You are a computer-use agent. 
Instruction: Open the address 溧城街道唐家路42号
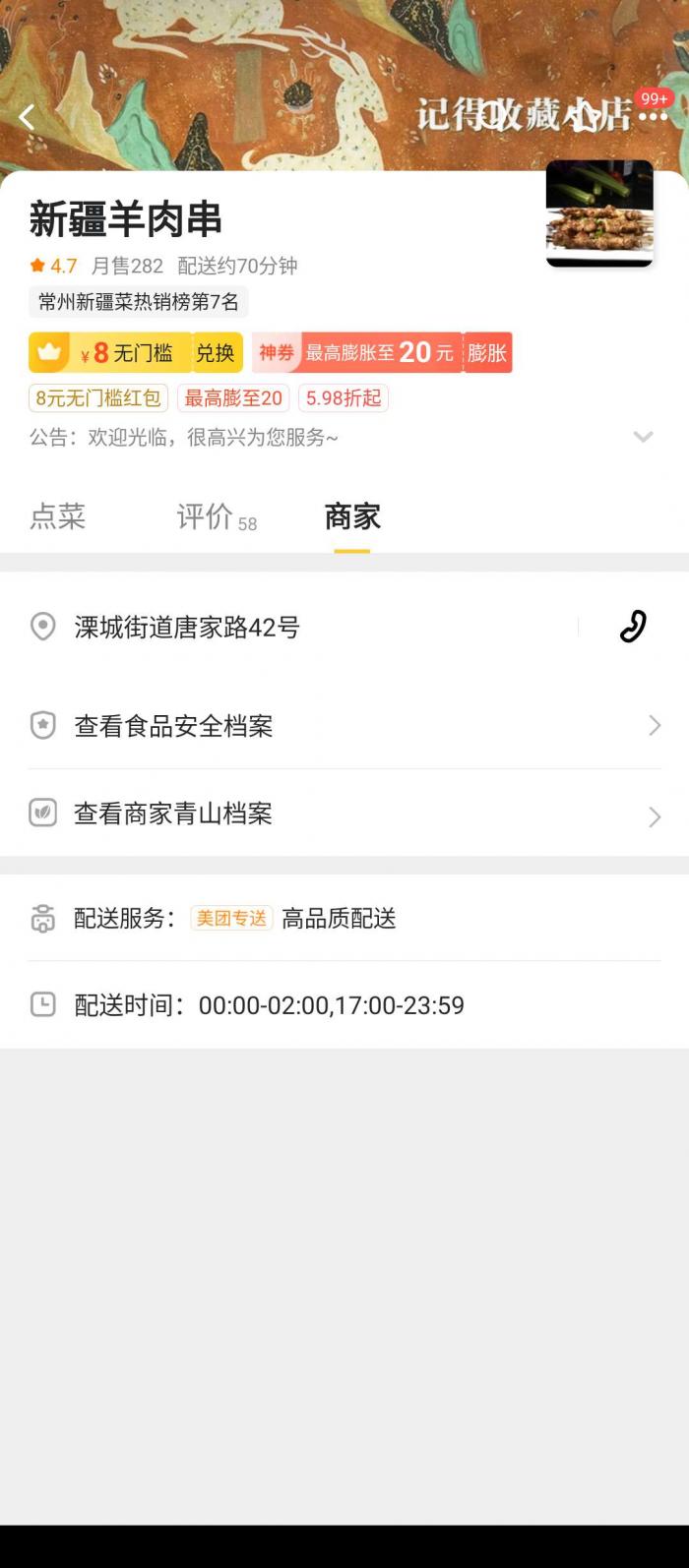coord(187,628)
